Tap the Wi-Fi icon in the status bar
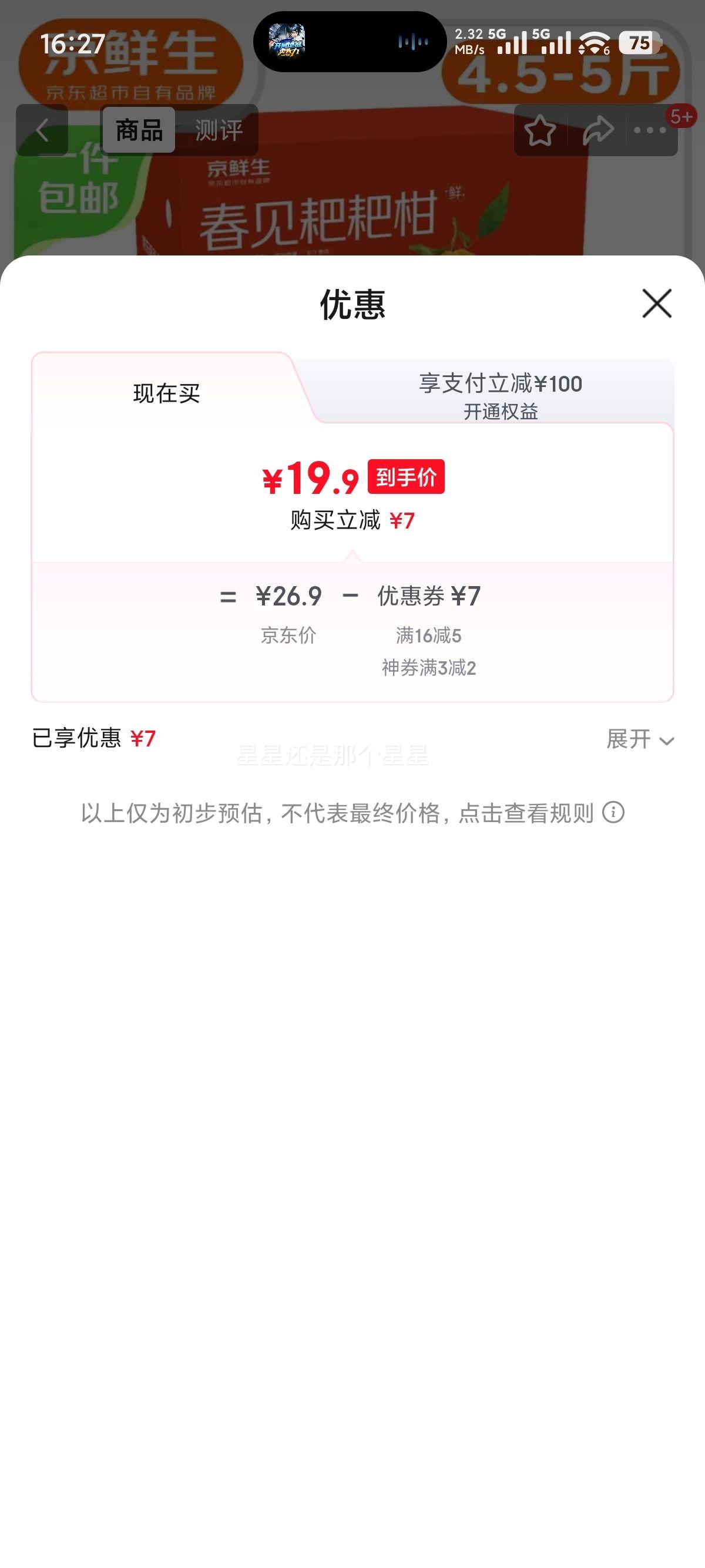The height and width of the screenshot is (1568, 705). pos(593,43)
